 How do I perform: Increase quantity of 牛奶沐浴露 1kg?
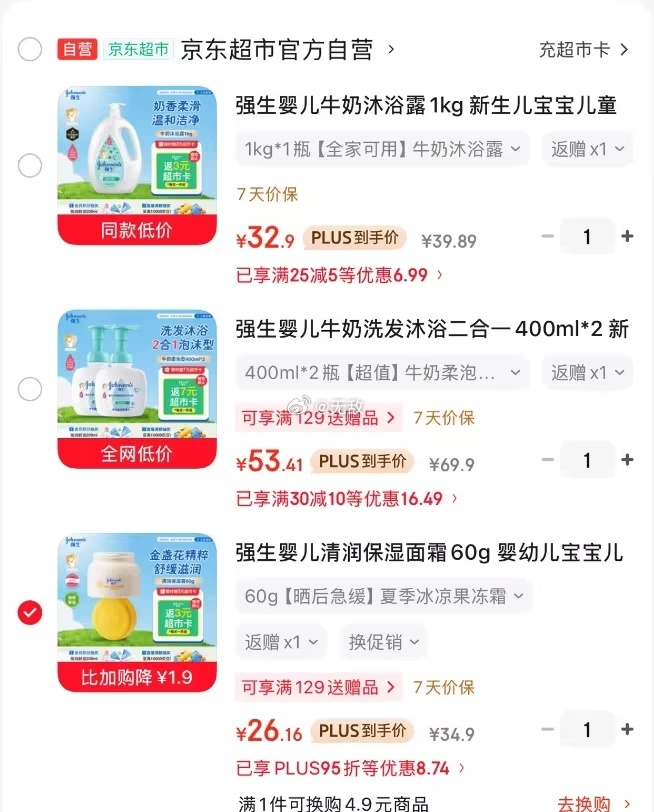point(627,237)
